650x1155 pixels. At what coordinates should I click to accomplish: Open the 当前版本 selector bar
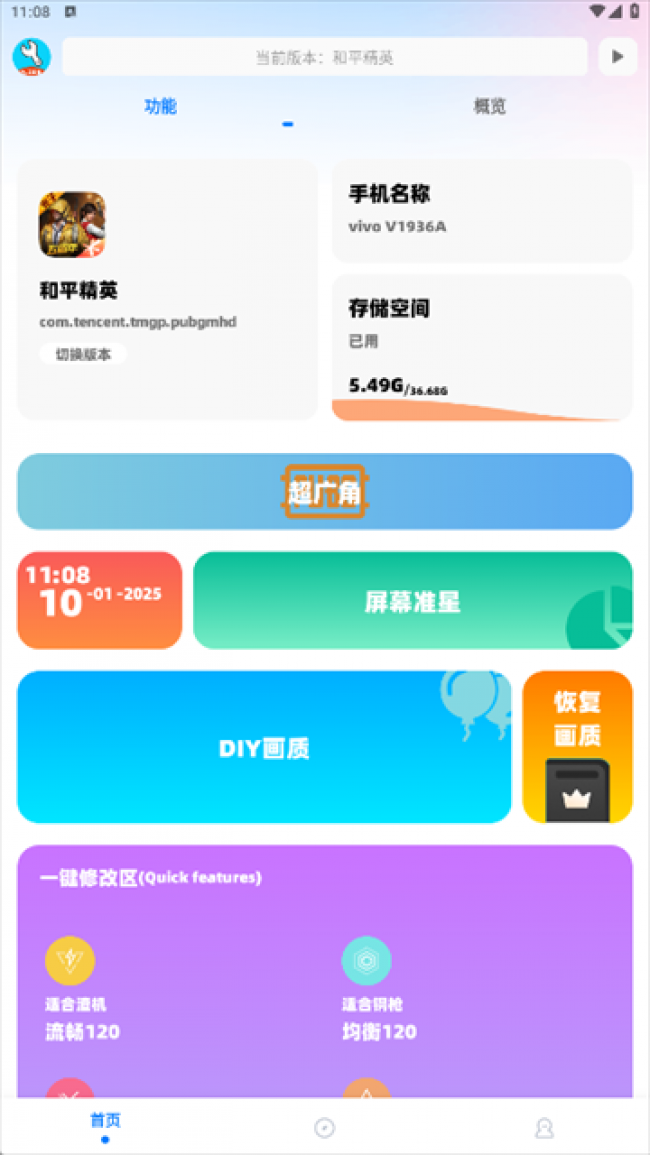324,57
